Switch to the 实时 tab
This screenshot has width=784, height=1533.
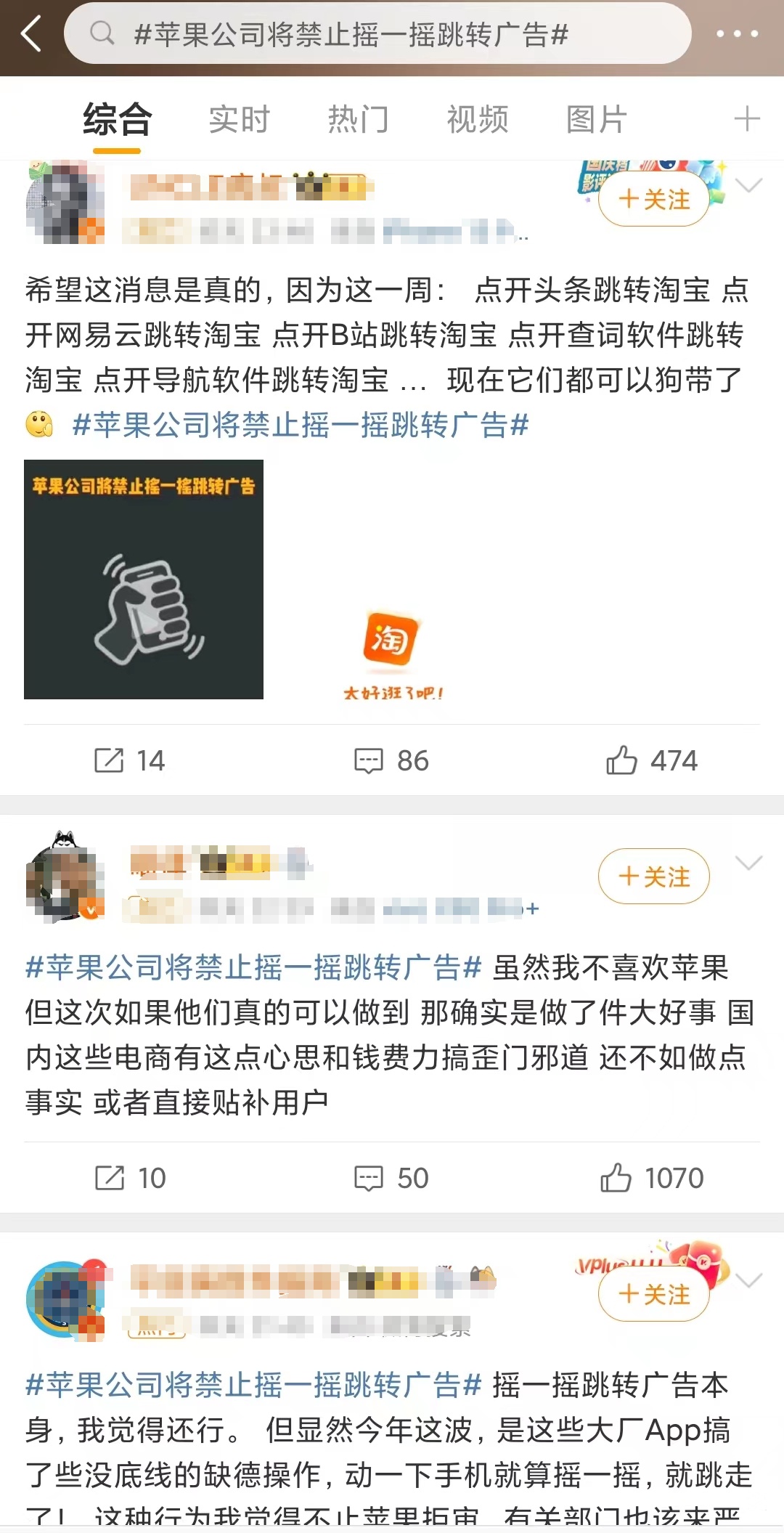pyautogui.click(x=239, y=119)
